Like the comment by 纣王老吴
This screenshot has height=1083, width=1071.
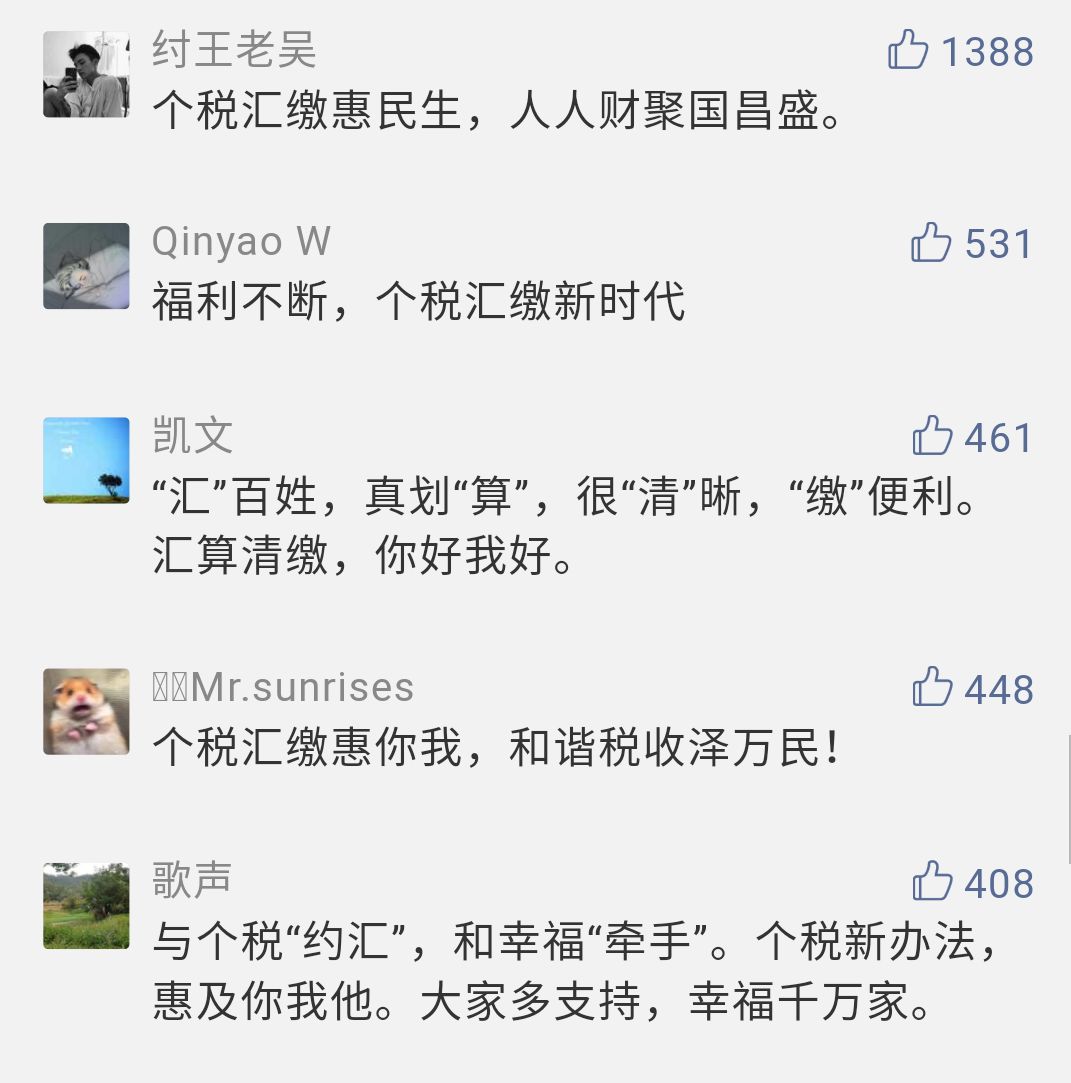tap(908, 50)
